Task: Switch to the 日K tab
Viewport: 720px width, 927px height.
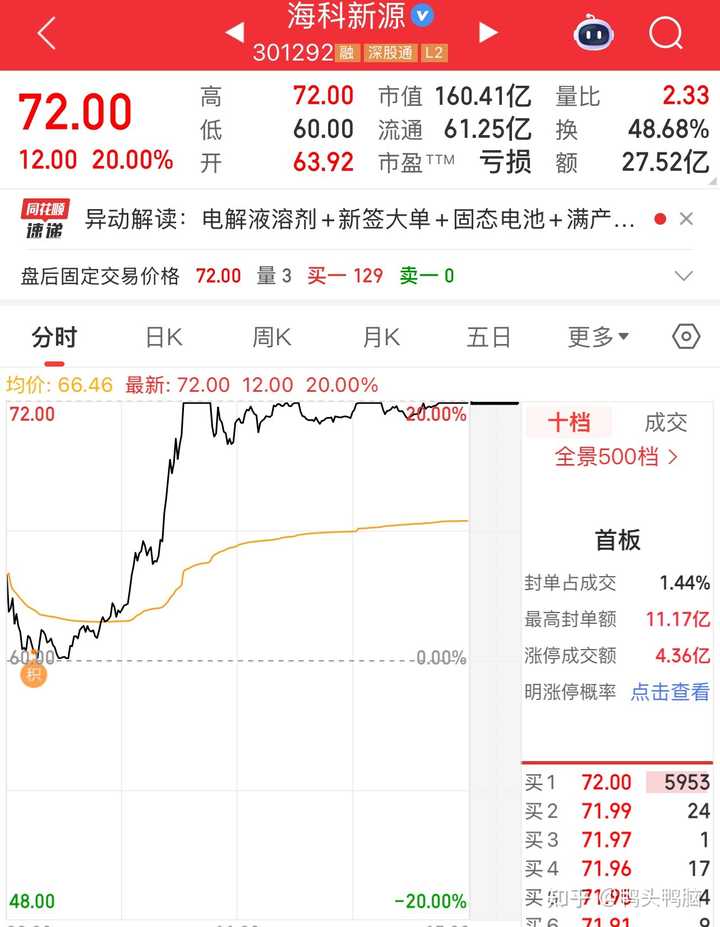Action: point(164,337)
